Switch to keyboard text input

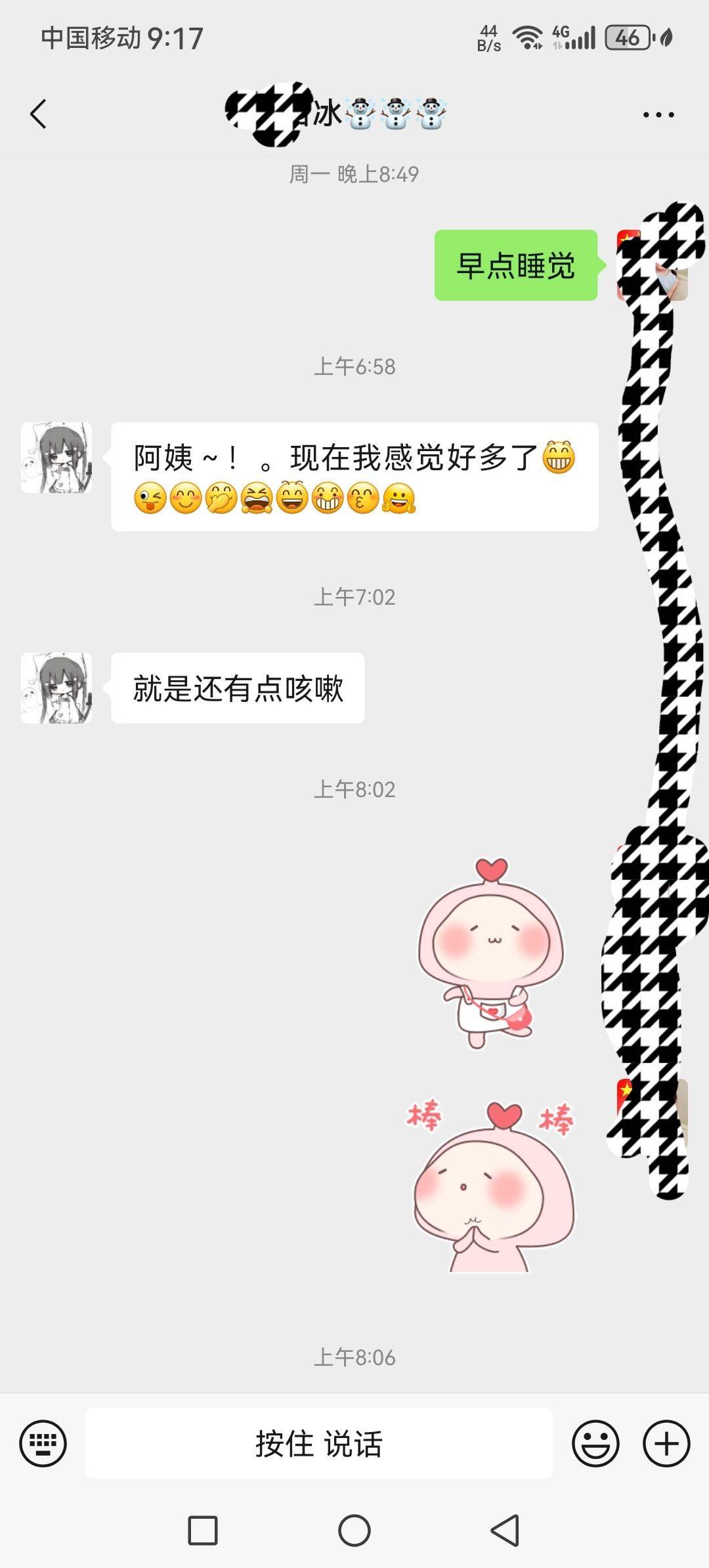click(x=43, y=1443)
